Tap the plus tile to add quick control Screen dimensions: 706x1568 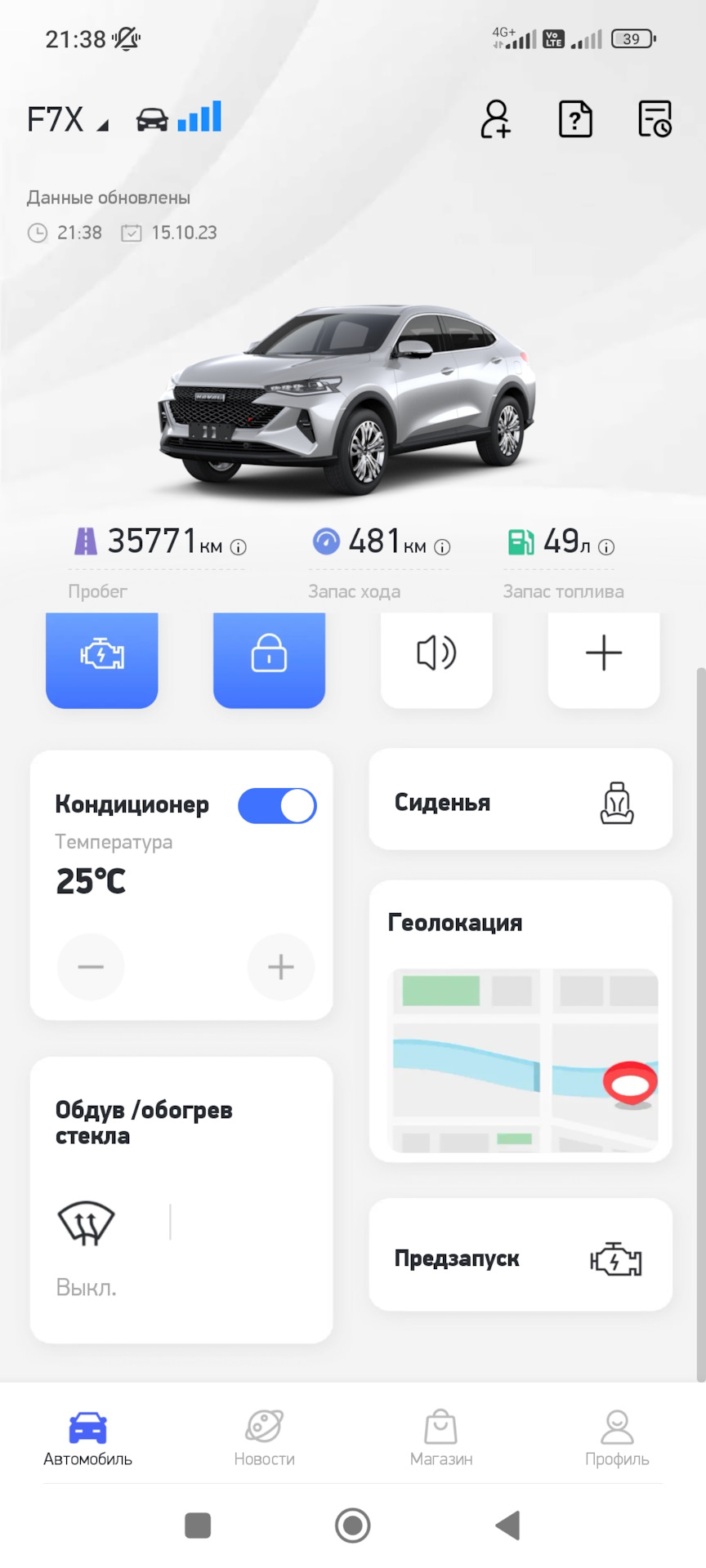point(604,653)
